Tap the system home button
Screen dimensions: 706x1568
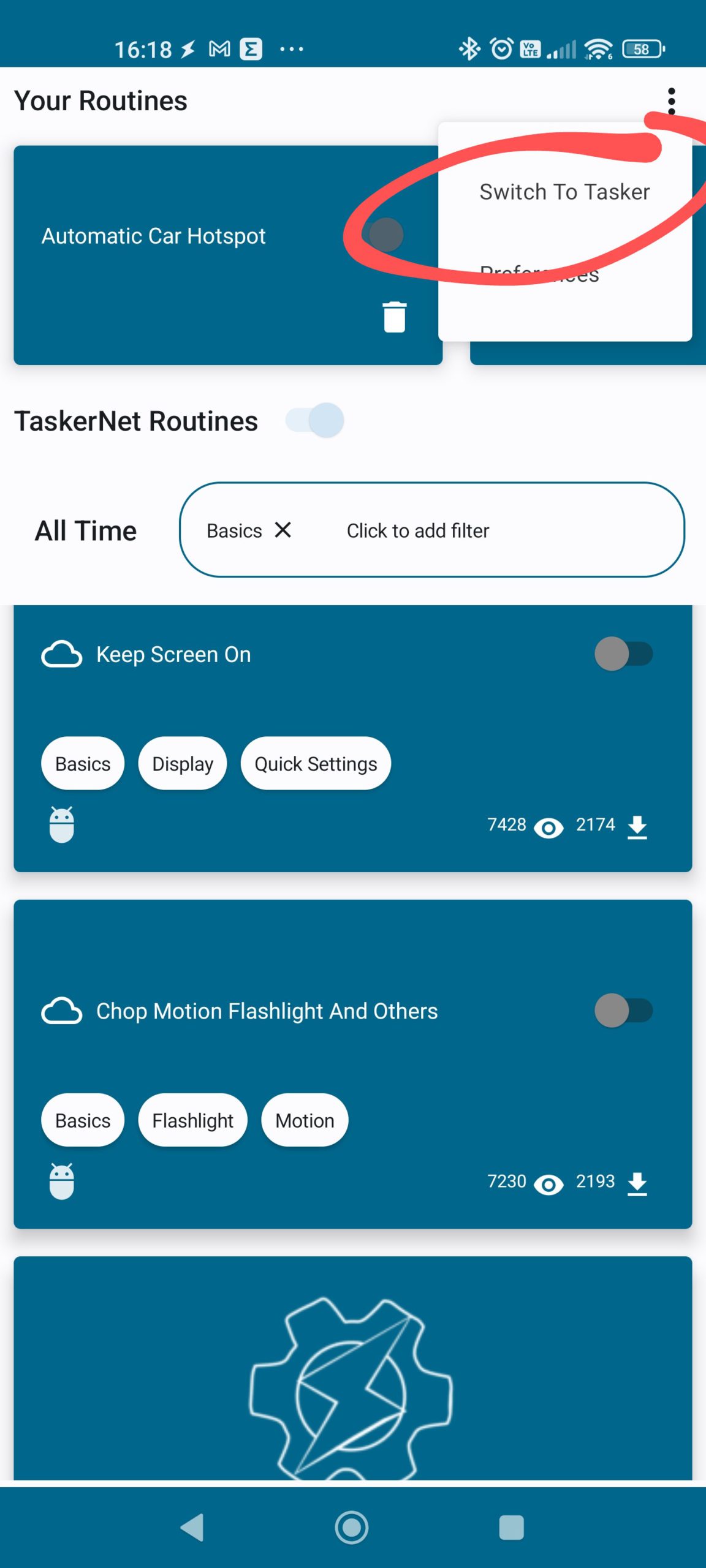pyautogui.click(x=352, y=1527)
